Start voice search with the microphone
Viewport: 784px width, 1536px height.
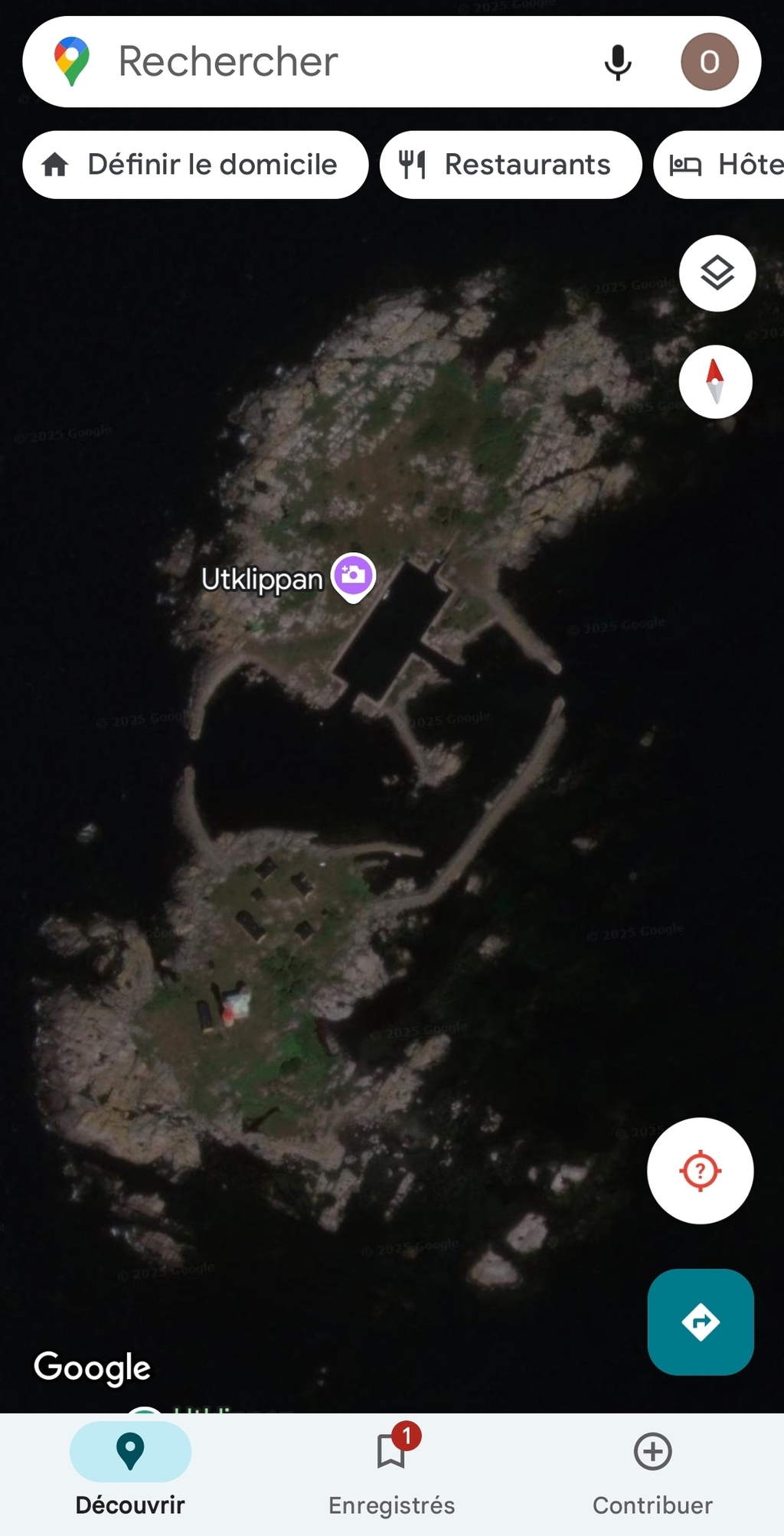tap(618, 62)
